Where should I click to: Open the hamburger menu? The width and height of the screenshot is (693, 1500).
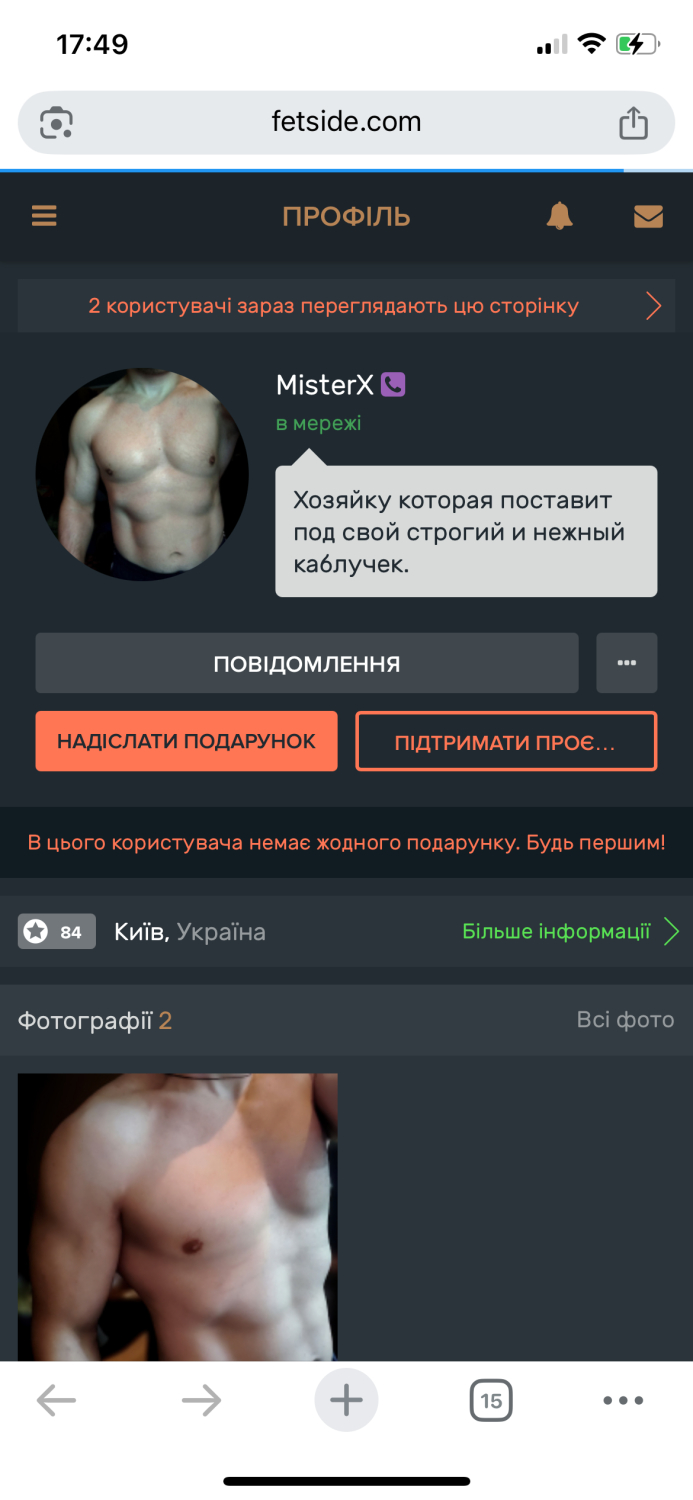pyautogui.click(x=44, y=216)
